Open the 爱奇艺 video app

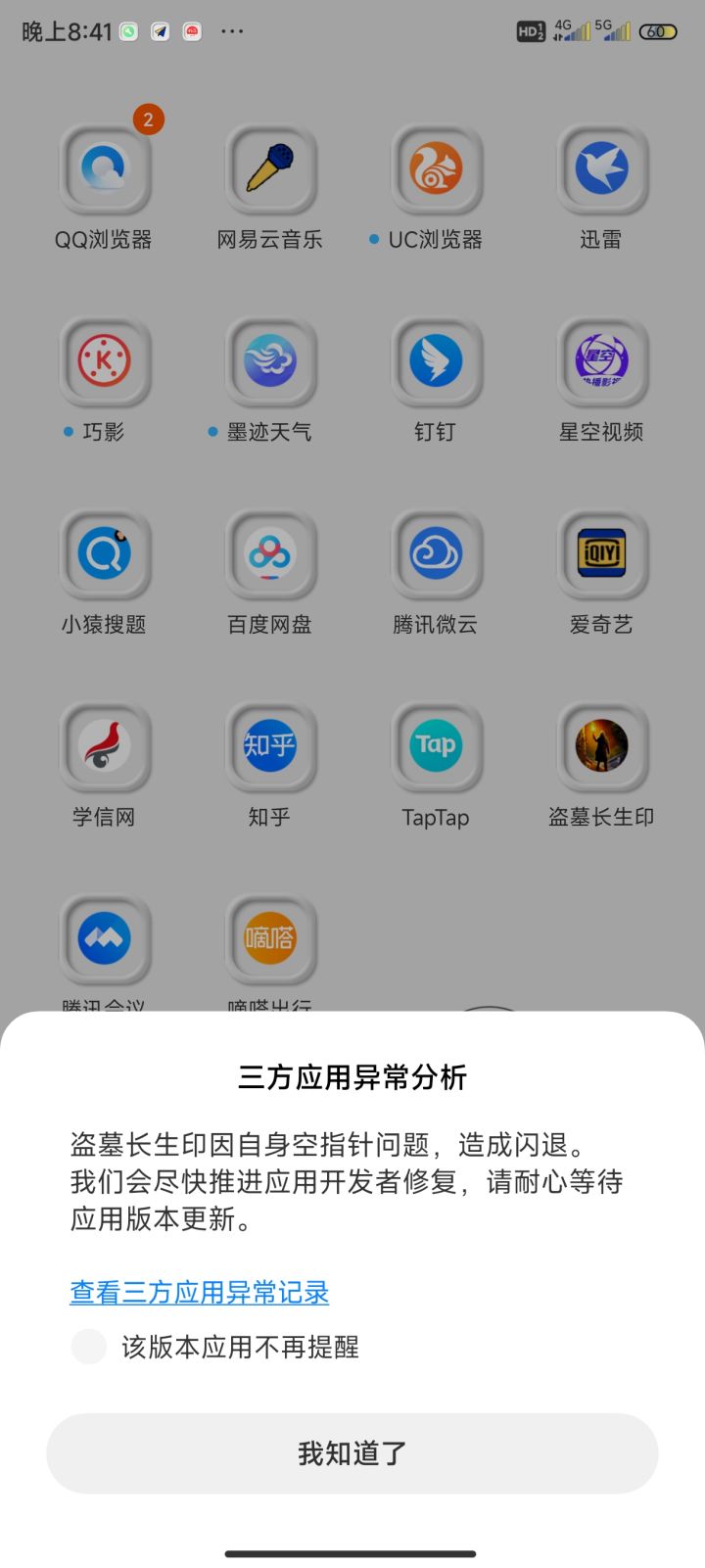click(602, 554)
